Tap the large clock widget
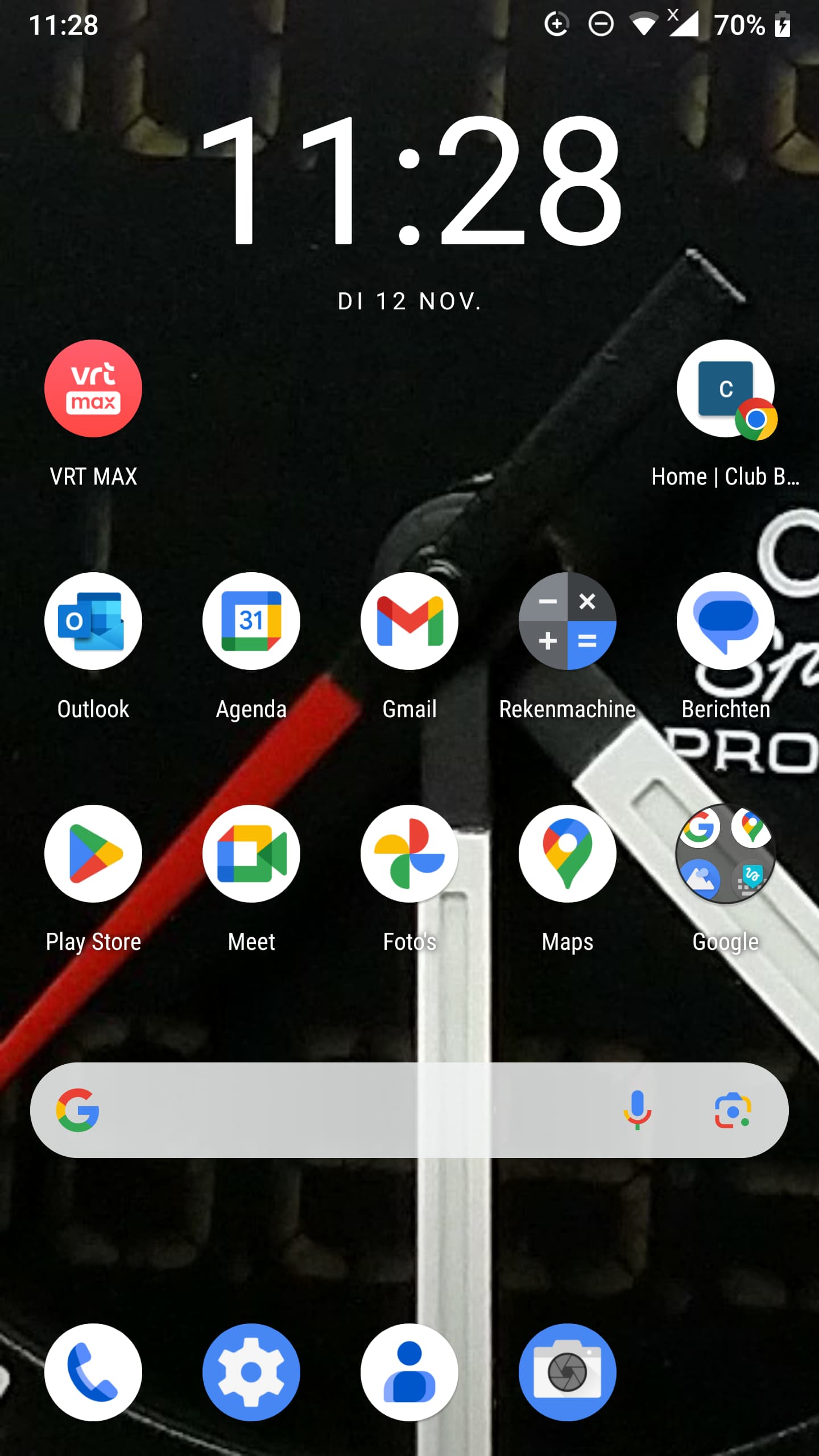The width and height of the screenshot is (819, 1456). (x=411, y=181)
